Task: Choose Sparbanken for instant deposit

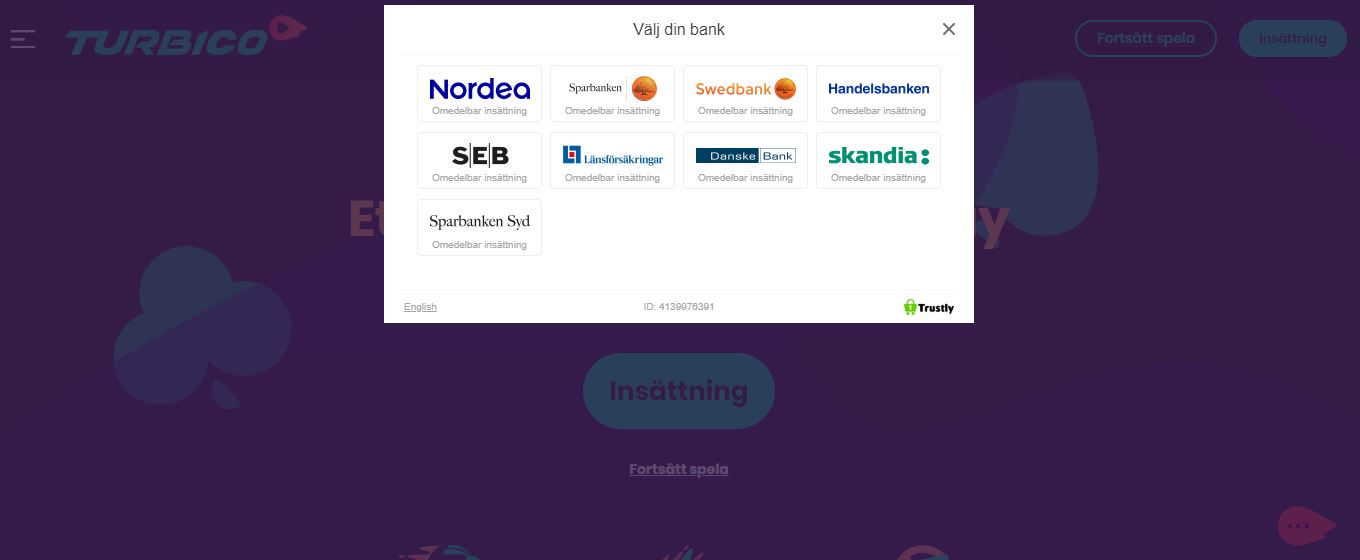Action: (x=612, y=94)
